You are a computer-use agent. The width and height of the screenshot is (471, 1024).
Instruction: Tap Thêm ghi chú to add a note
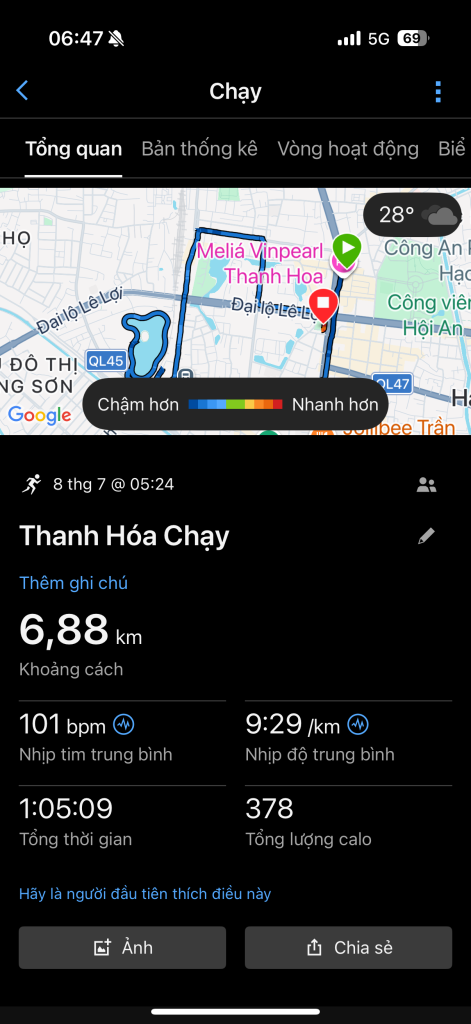[74, 583]
